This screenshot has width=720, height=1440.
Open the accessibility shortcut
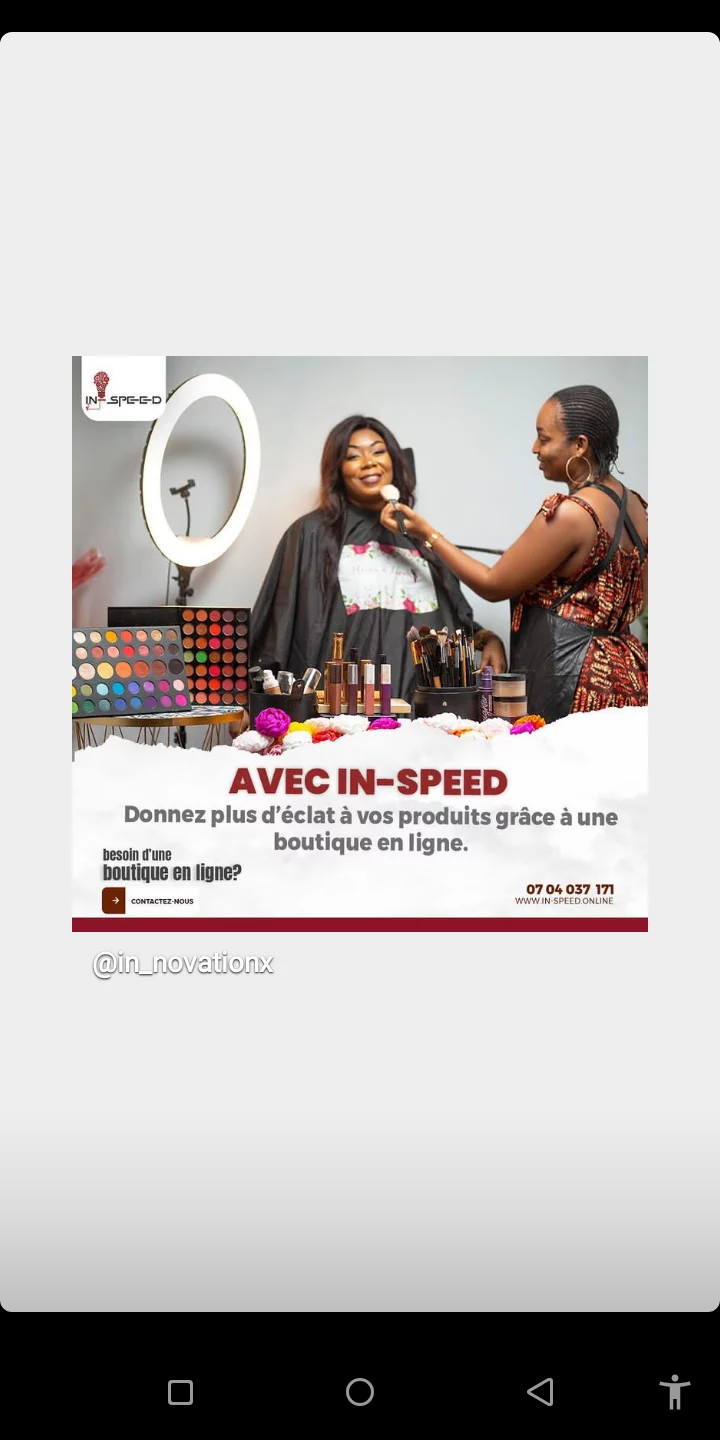point(675,1392)
